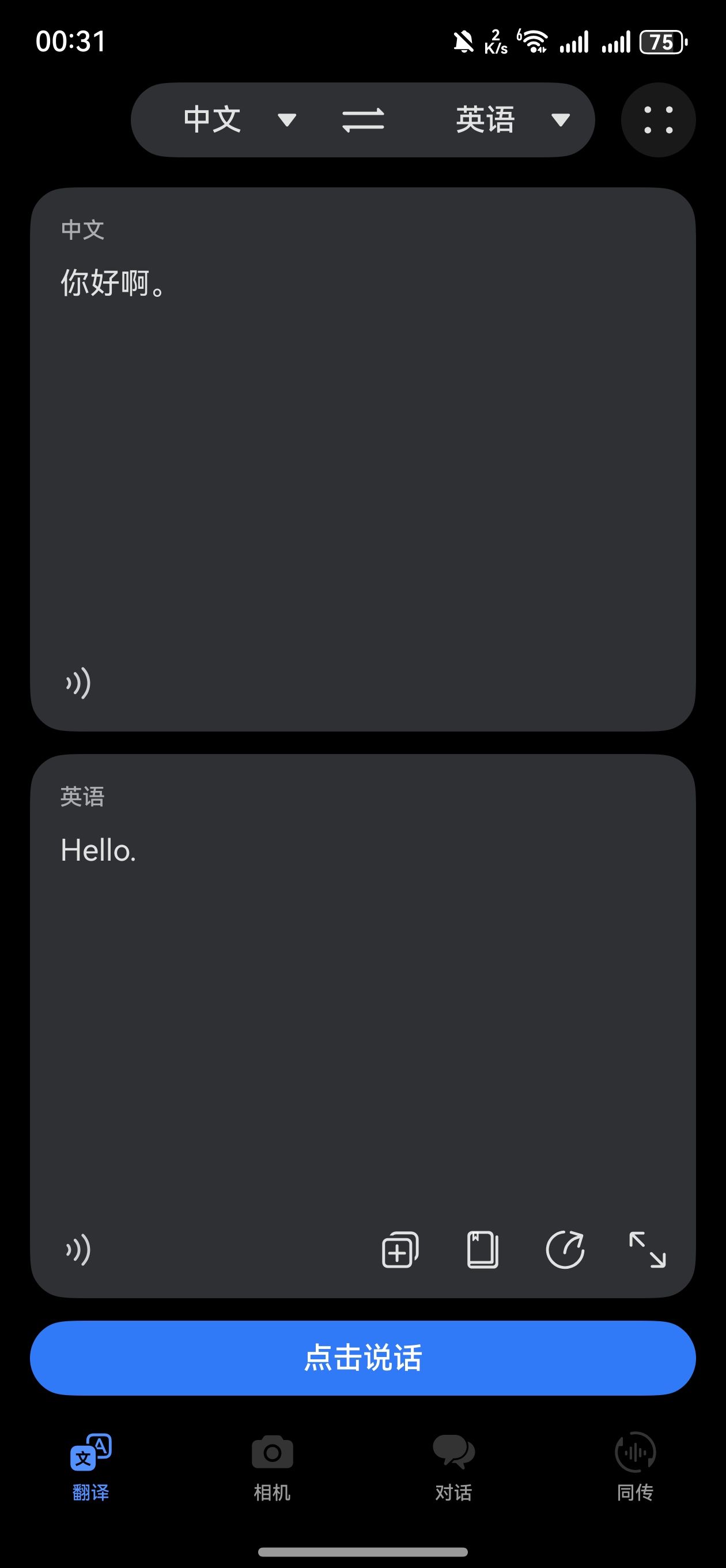Open the four-dot menu button
The height and width of the screenshot is (1568, 726).
(658, 120)
